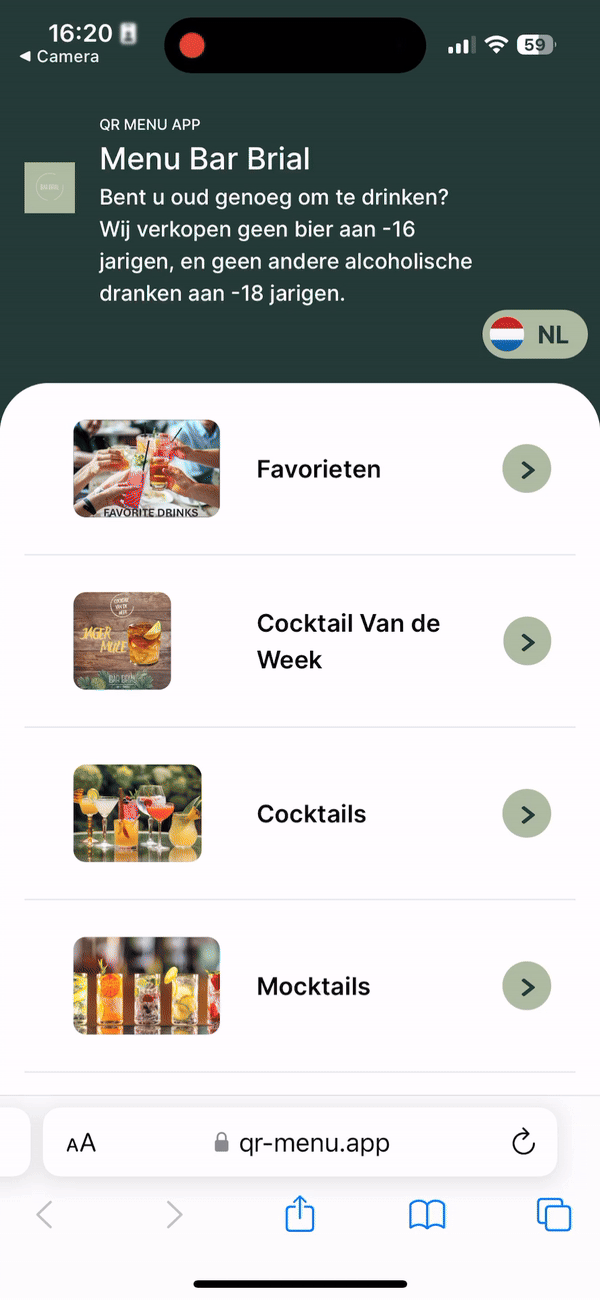Open the NL language selector

click(535, 334)
